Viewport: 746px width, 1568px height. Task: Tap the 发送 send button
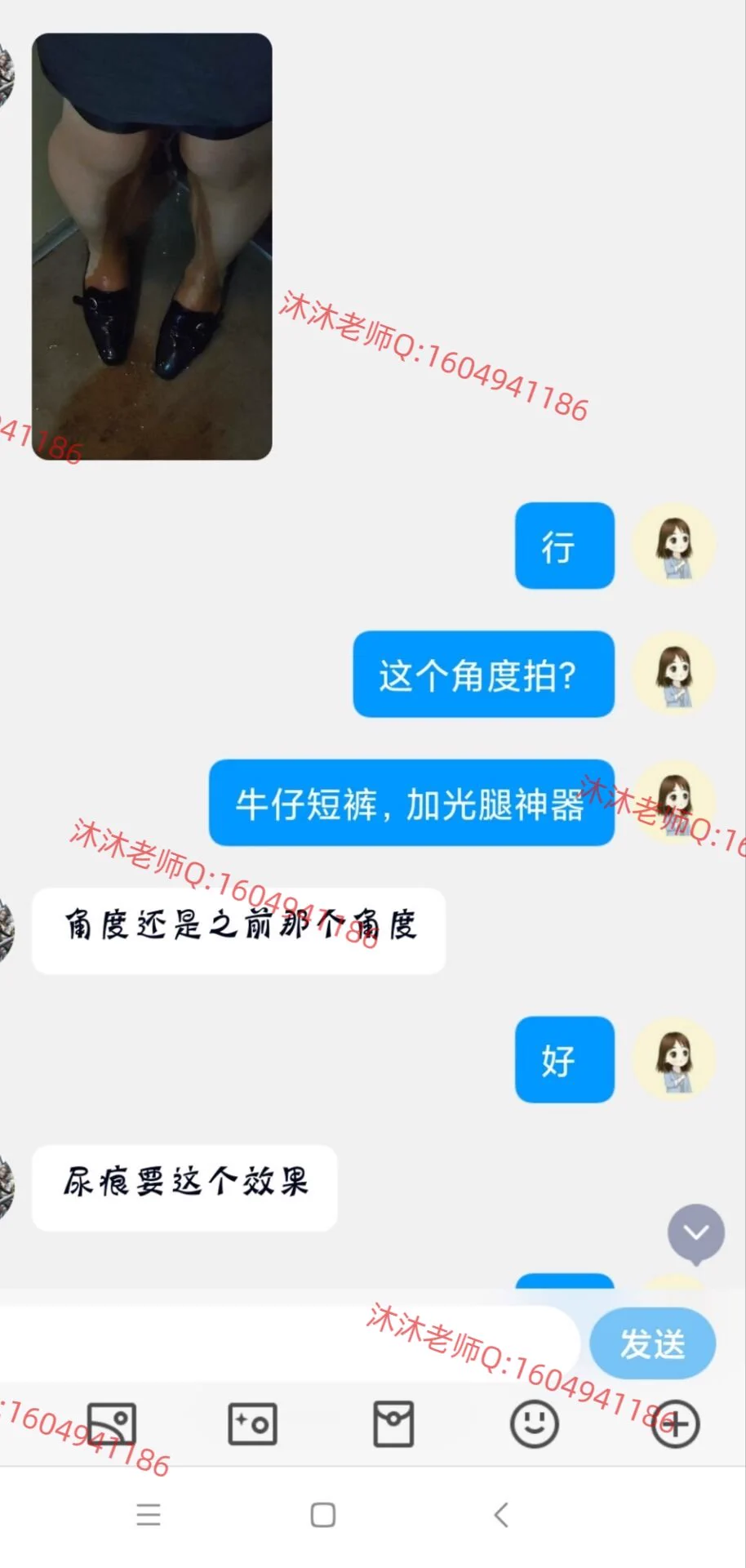coord(652,1343)
